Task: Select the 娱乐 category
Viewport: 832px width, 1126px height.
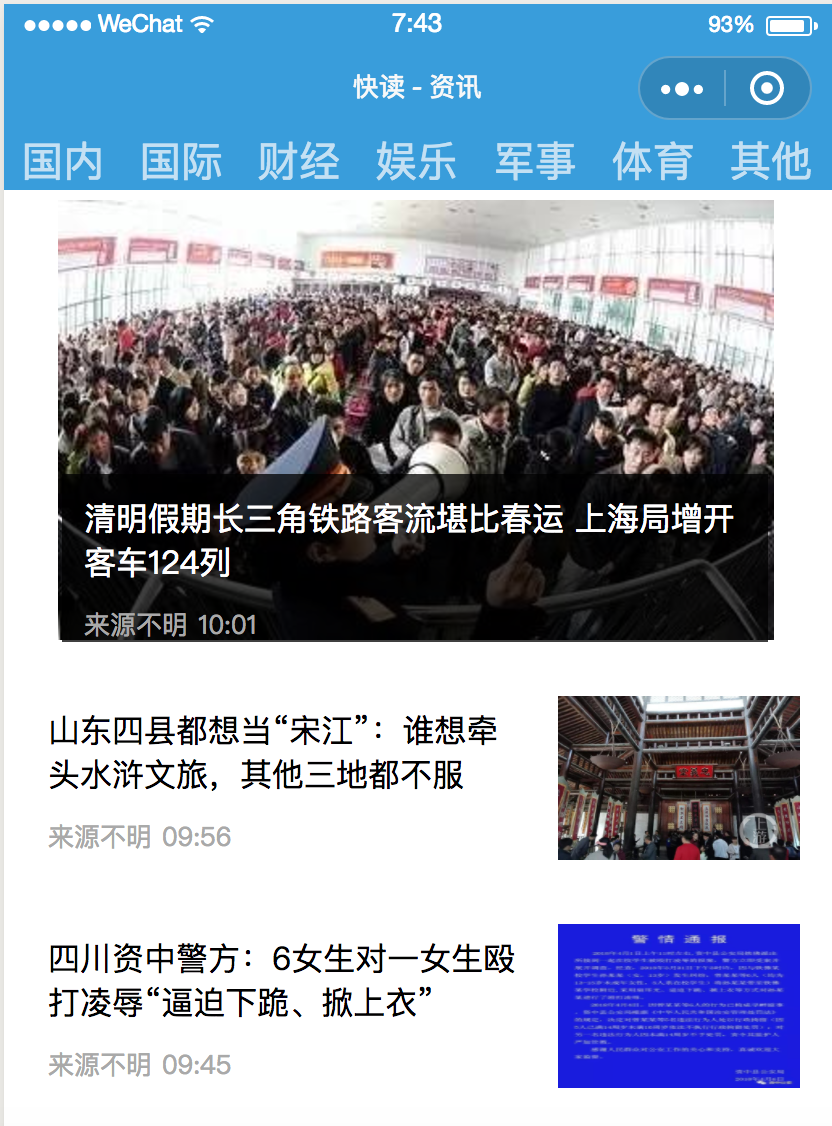Action: coord(415,160)
